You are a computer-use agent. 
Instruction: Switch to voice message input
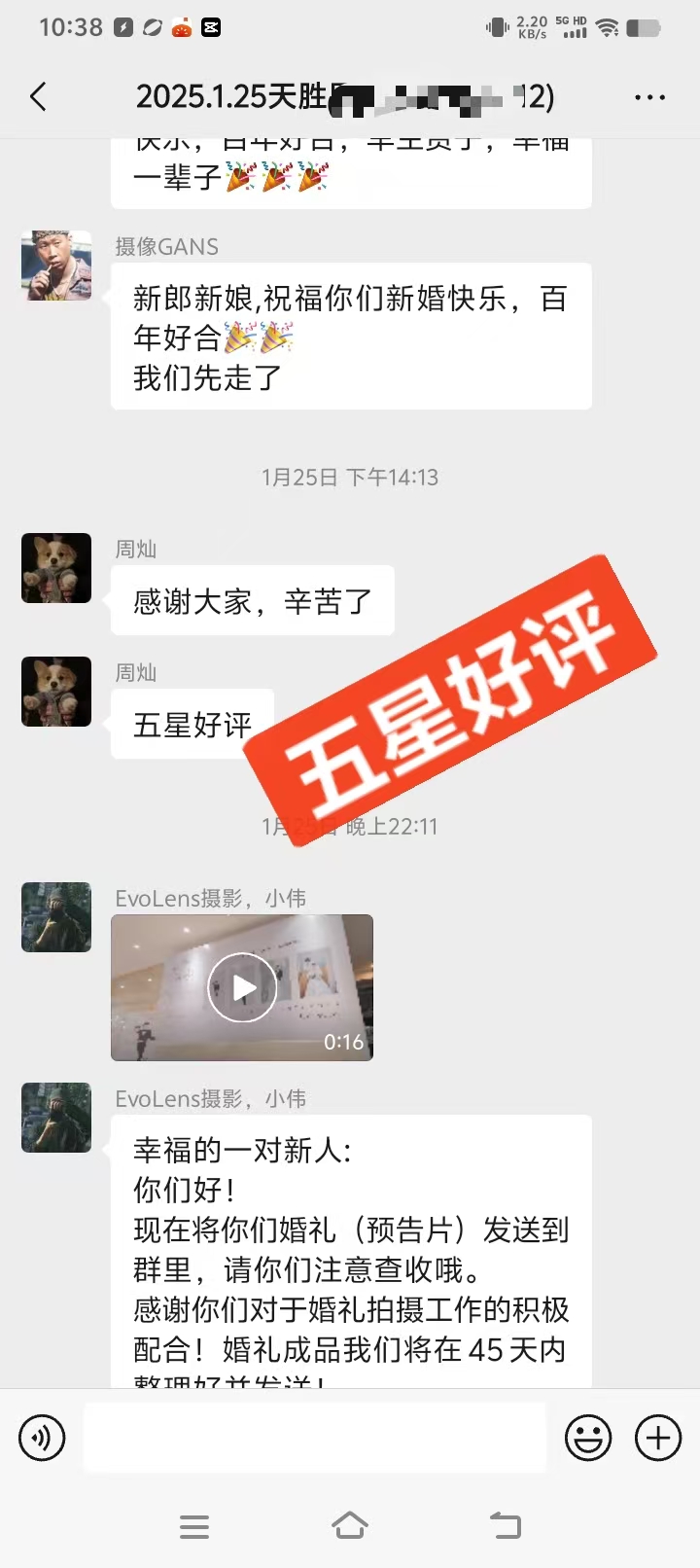[42, 1438]
